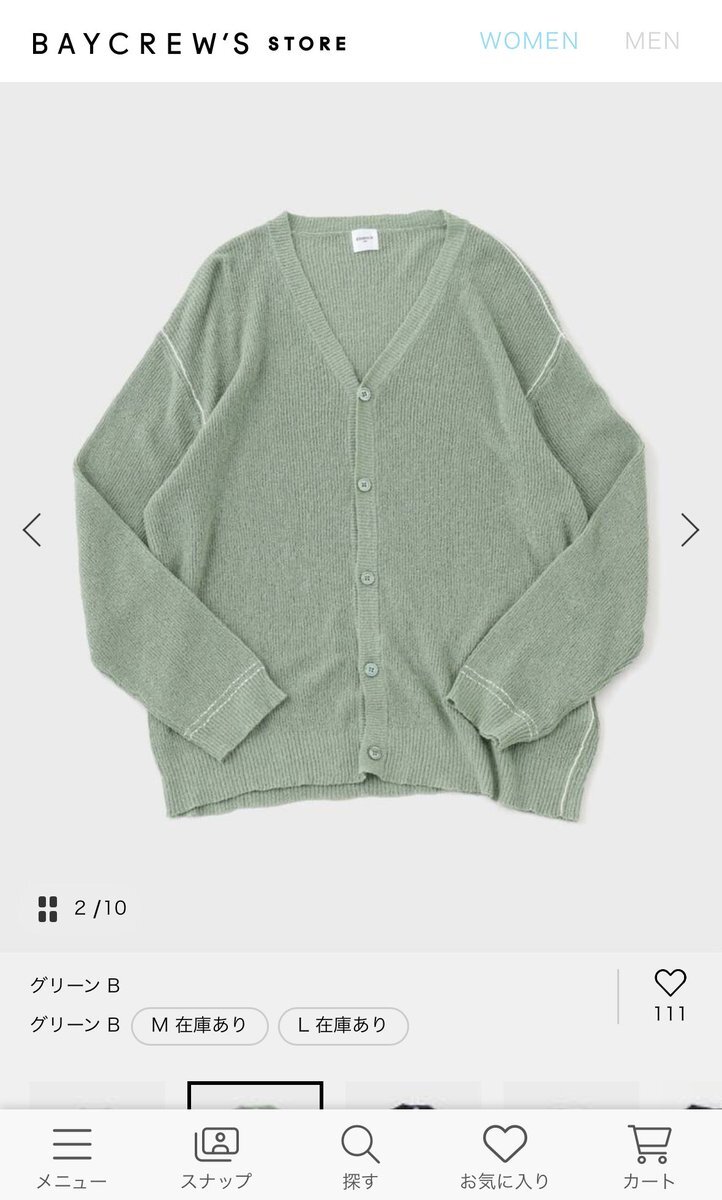Show the previous product photo

click(x=32, y=529)
